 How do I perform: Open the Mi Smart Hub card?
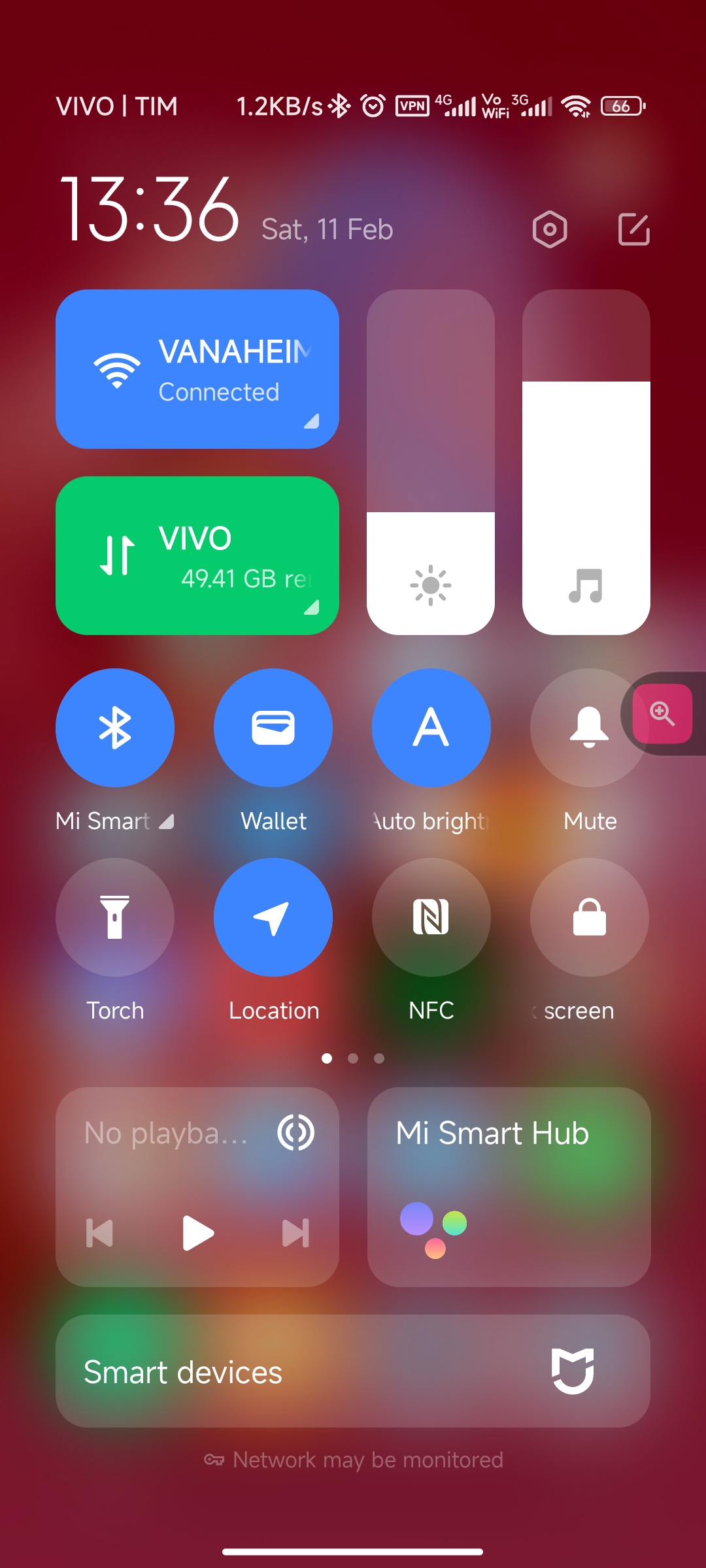[x=509, y=1187]
